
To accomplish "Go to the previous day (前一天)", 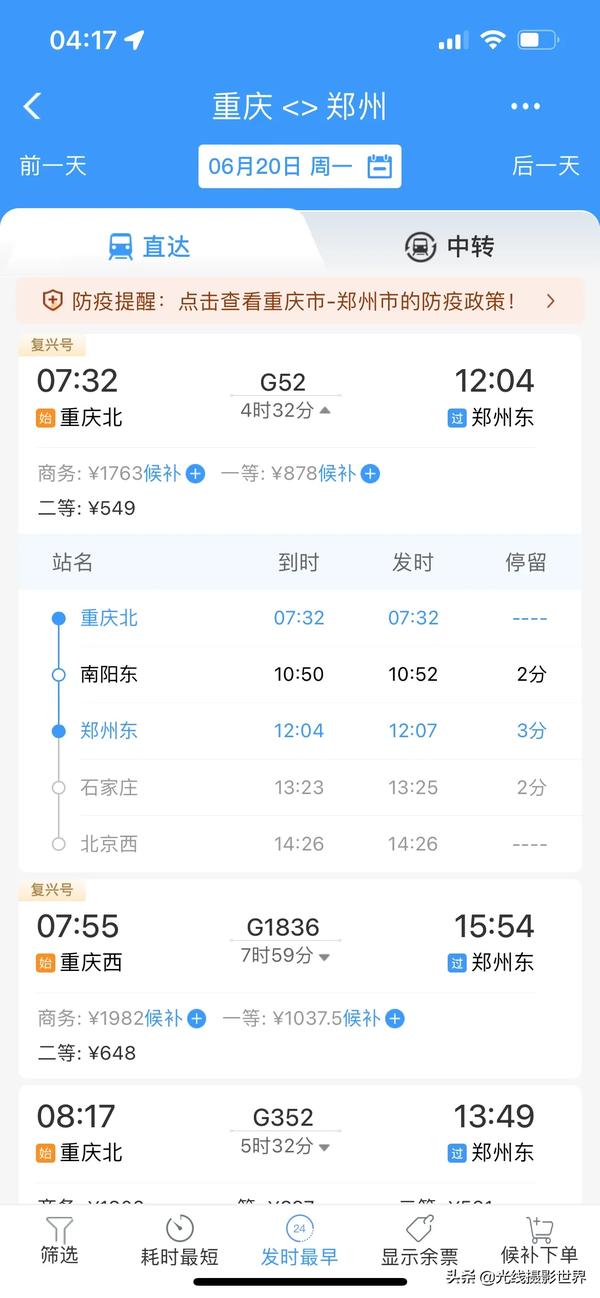I will [x=53, y=166].
